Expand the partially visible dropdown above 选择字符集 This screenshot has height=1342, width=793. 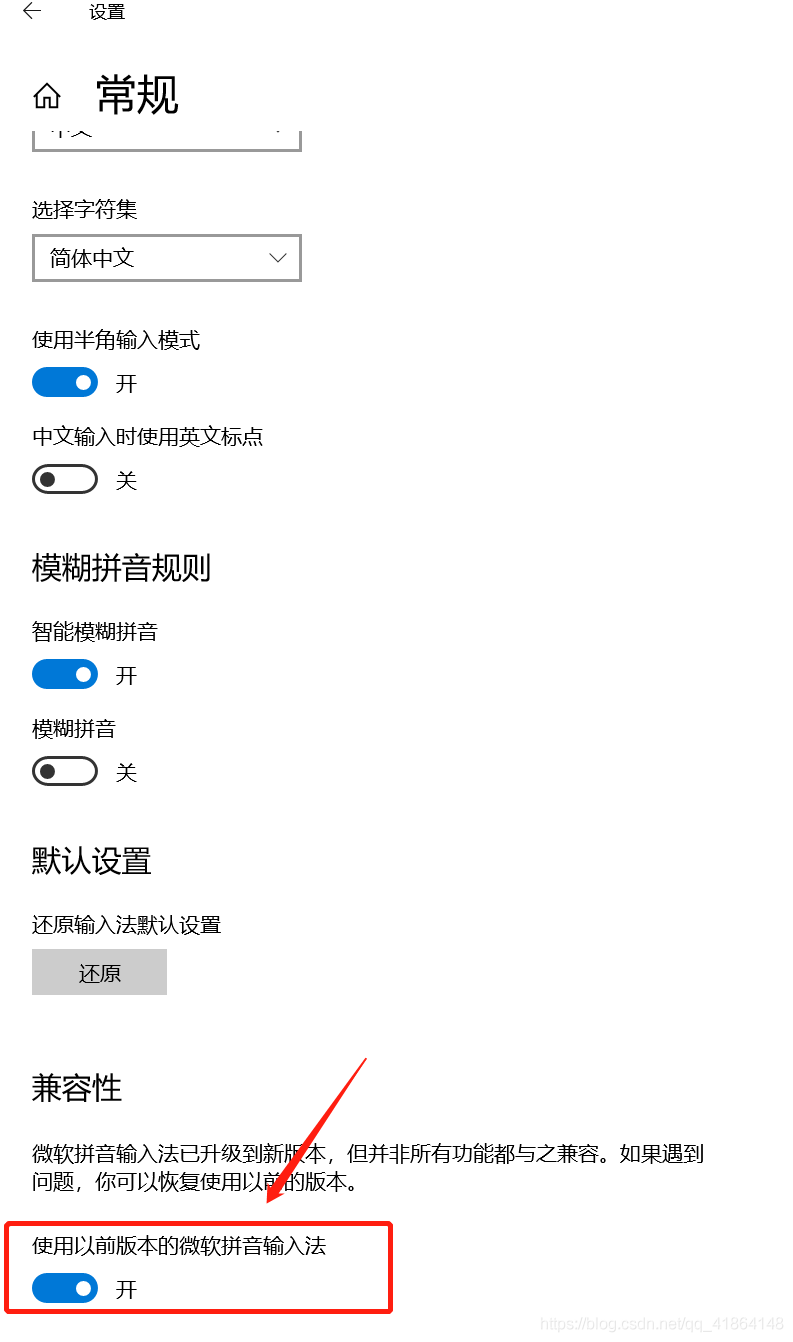(x=166, y=138)
